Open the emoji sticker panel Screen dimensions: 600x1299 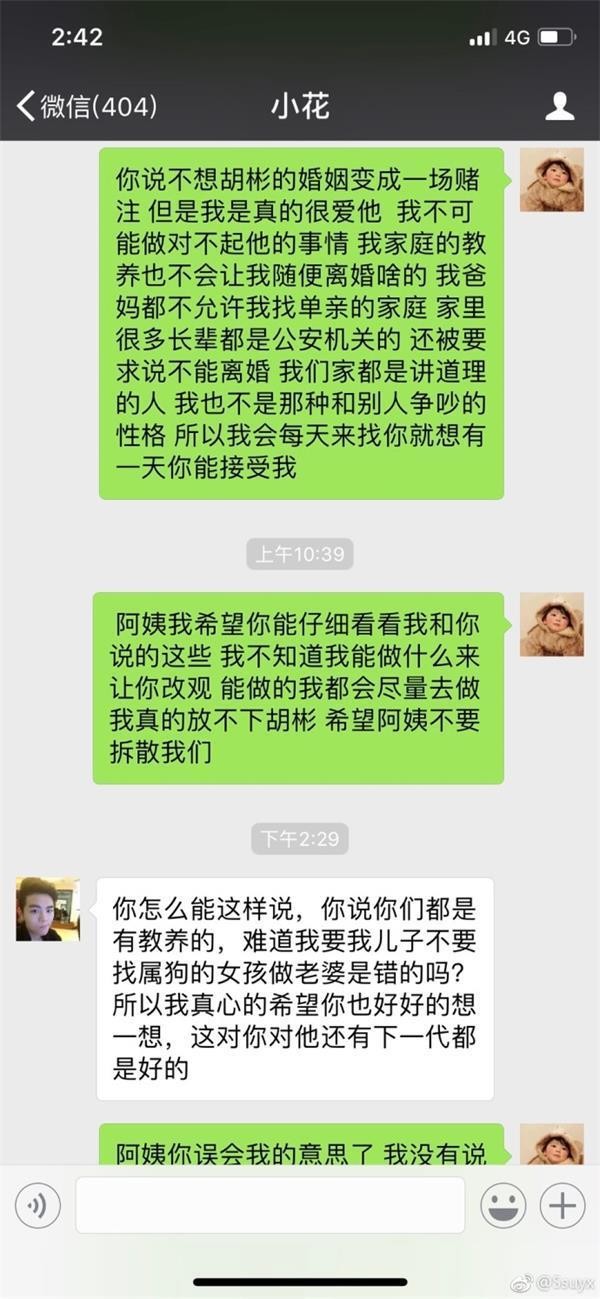tap(503, 1206)
